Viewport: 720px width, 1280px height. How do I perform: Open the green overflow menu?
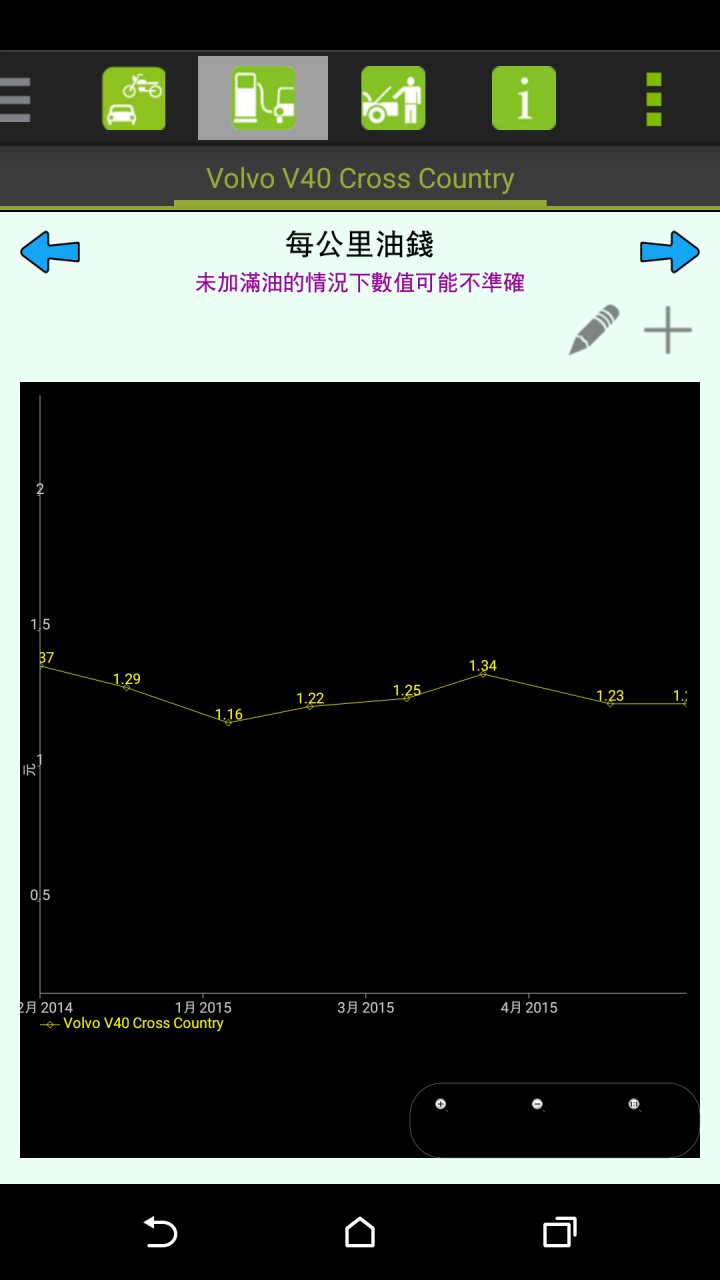pyautogui.click(x=653, y=99)
